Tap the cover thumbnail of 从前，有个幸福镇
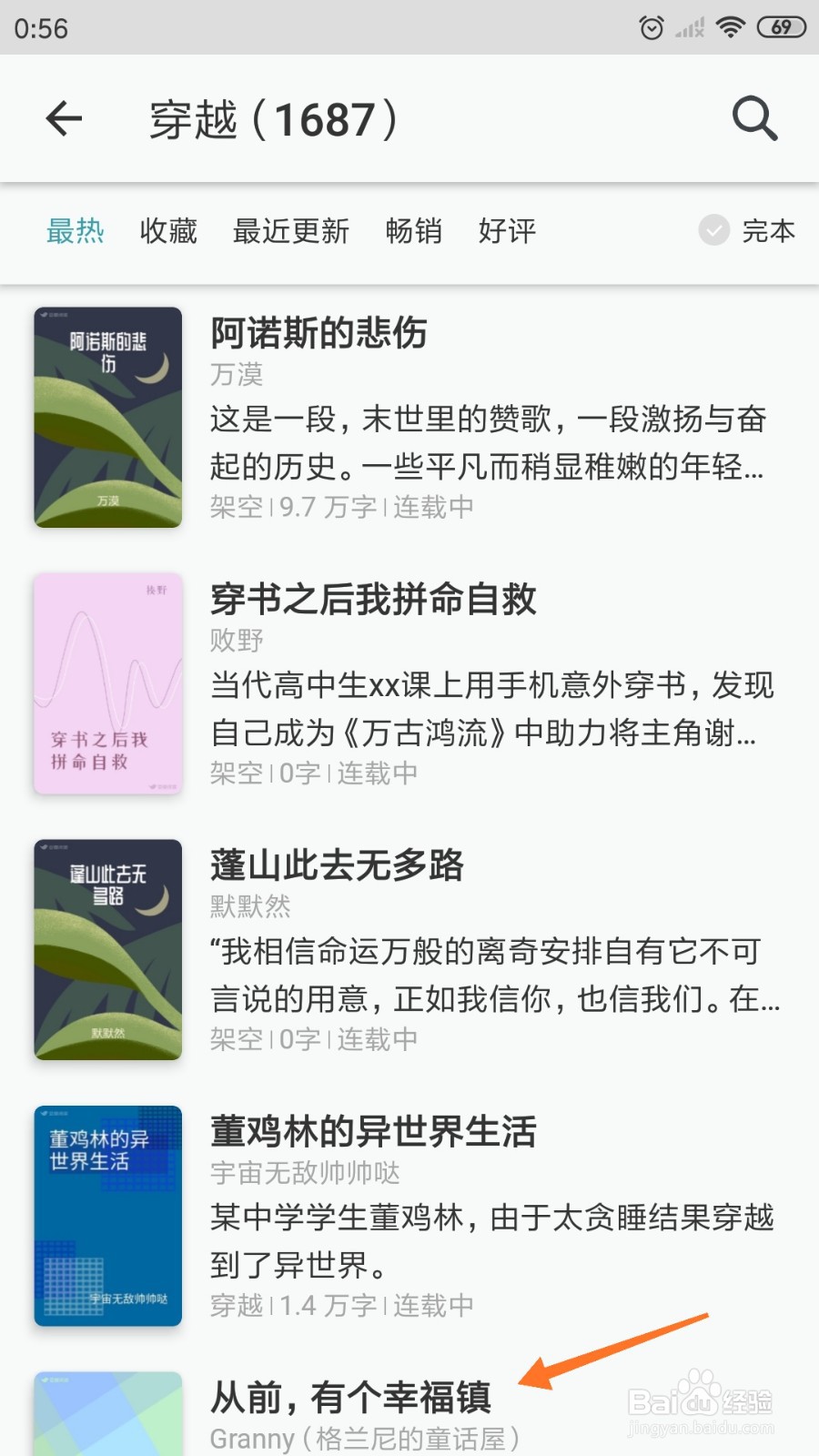The image size is (819, 1456). pos(106,1415)
